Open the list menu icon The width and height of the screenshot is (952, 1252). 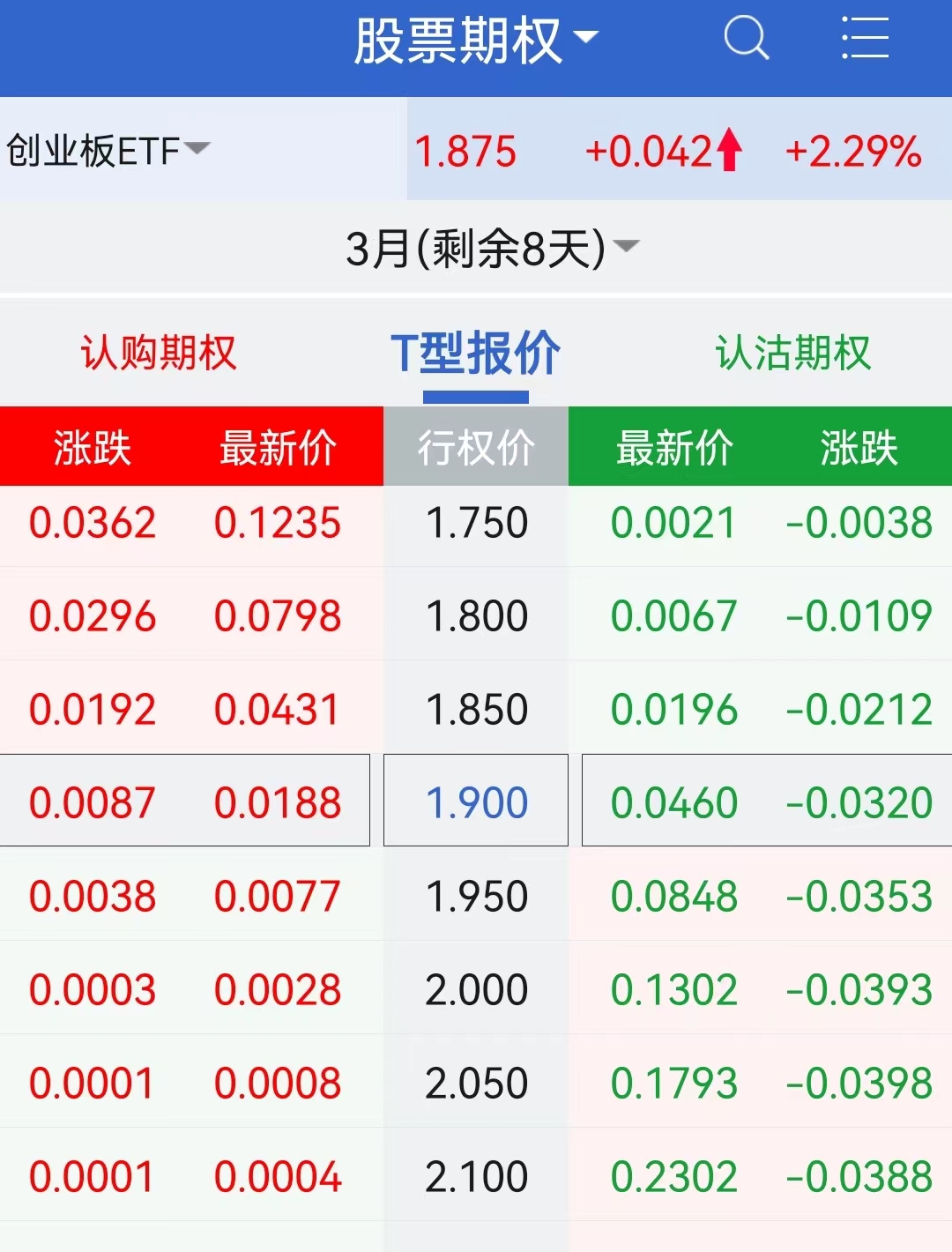pyautogui.click(x=864, y=40)
